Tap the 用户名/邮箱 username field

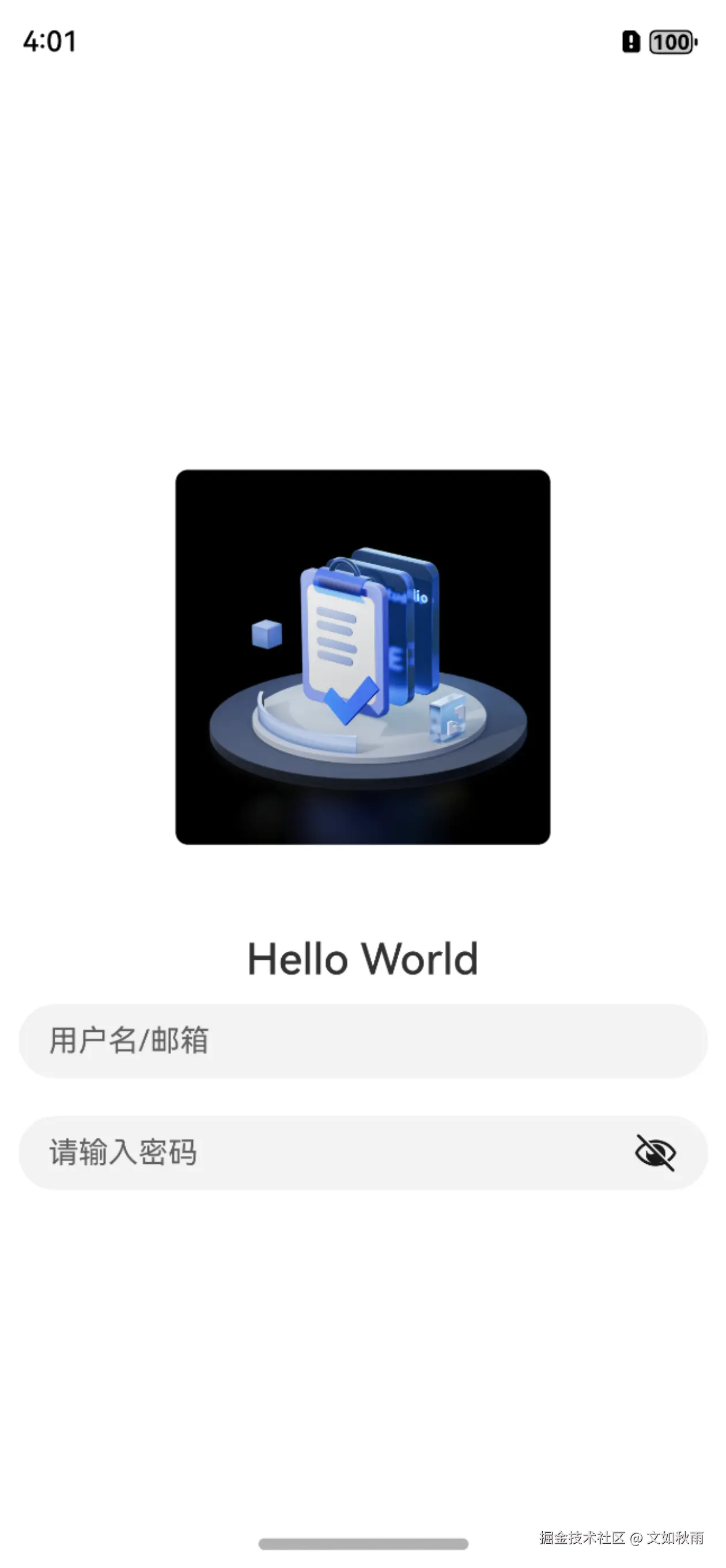click(362, 1041)
